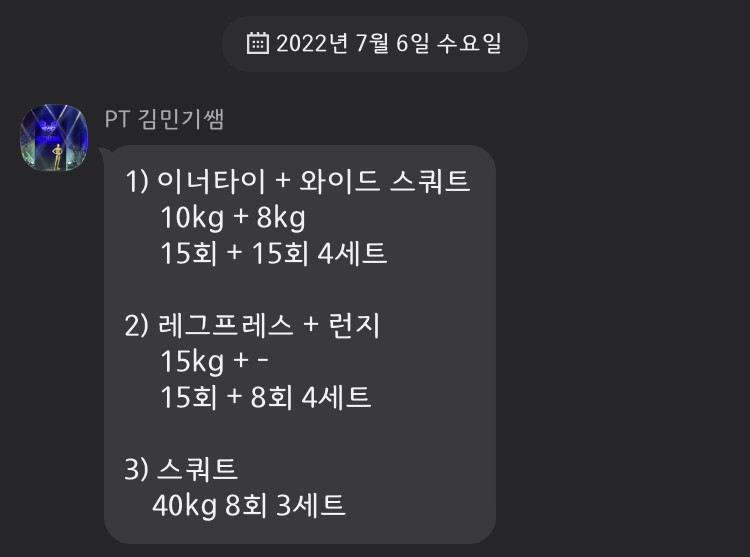Open the 2022년 7월 6일 date chip
The height and width of the screenshot is (557, 750).
click(374, 43)
